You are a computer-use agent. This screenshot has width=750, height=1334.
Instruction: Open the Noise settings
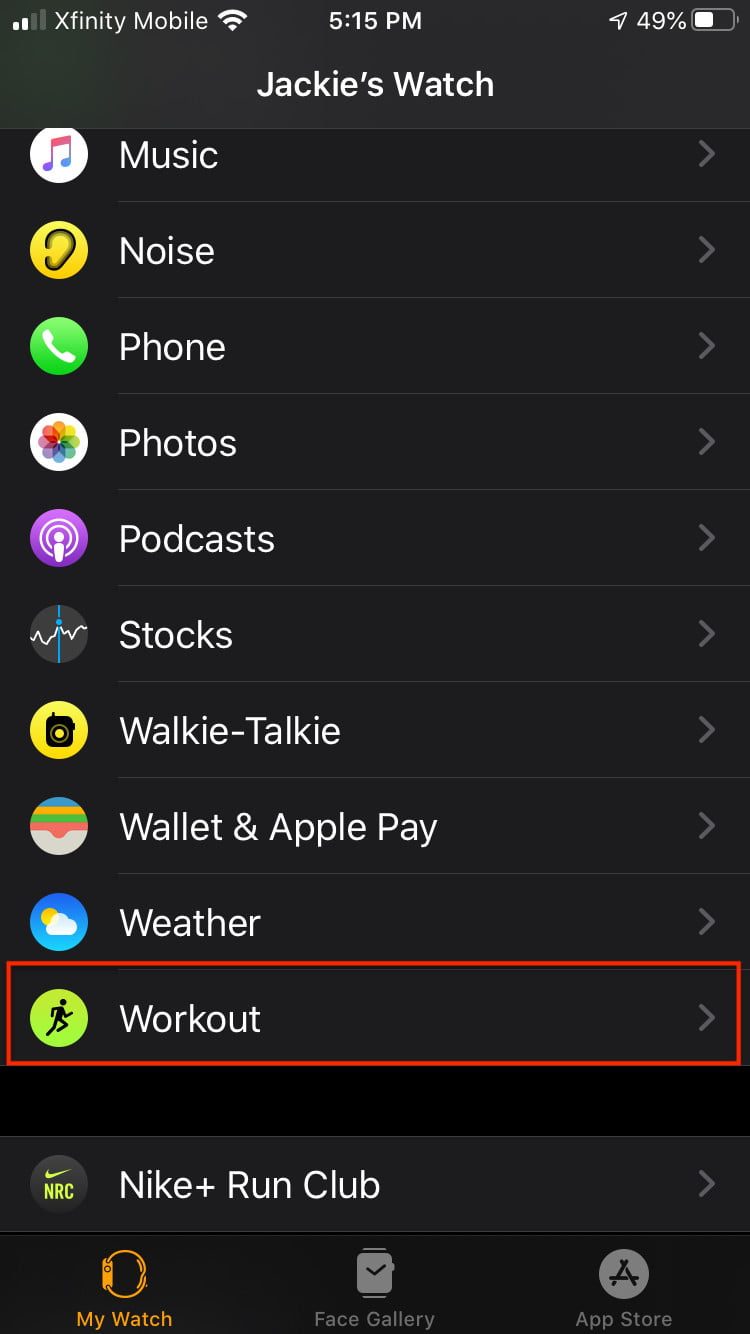[375, 251]
